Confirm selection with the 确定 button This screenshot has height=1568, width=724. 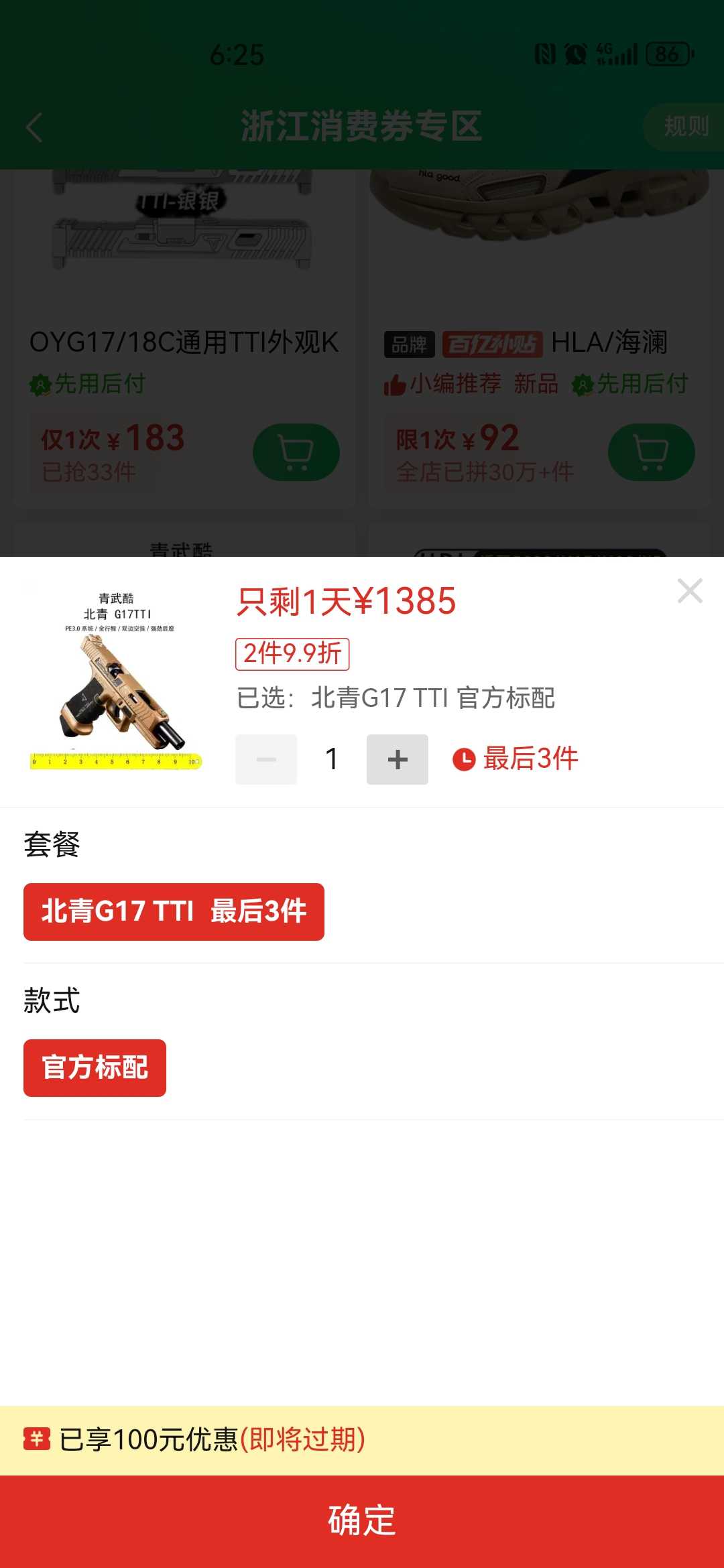[x=362, y=1520]
